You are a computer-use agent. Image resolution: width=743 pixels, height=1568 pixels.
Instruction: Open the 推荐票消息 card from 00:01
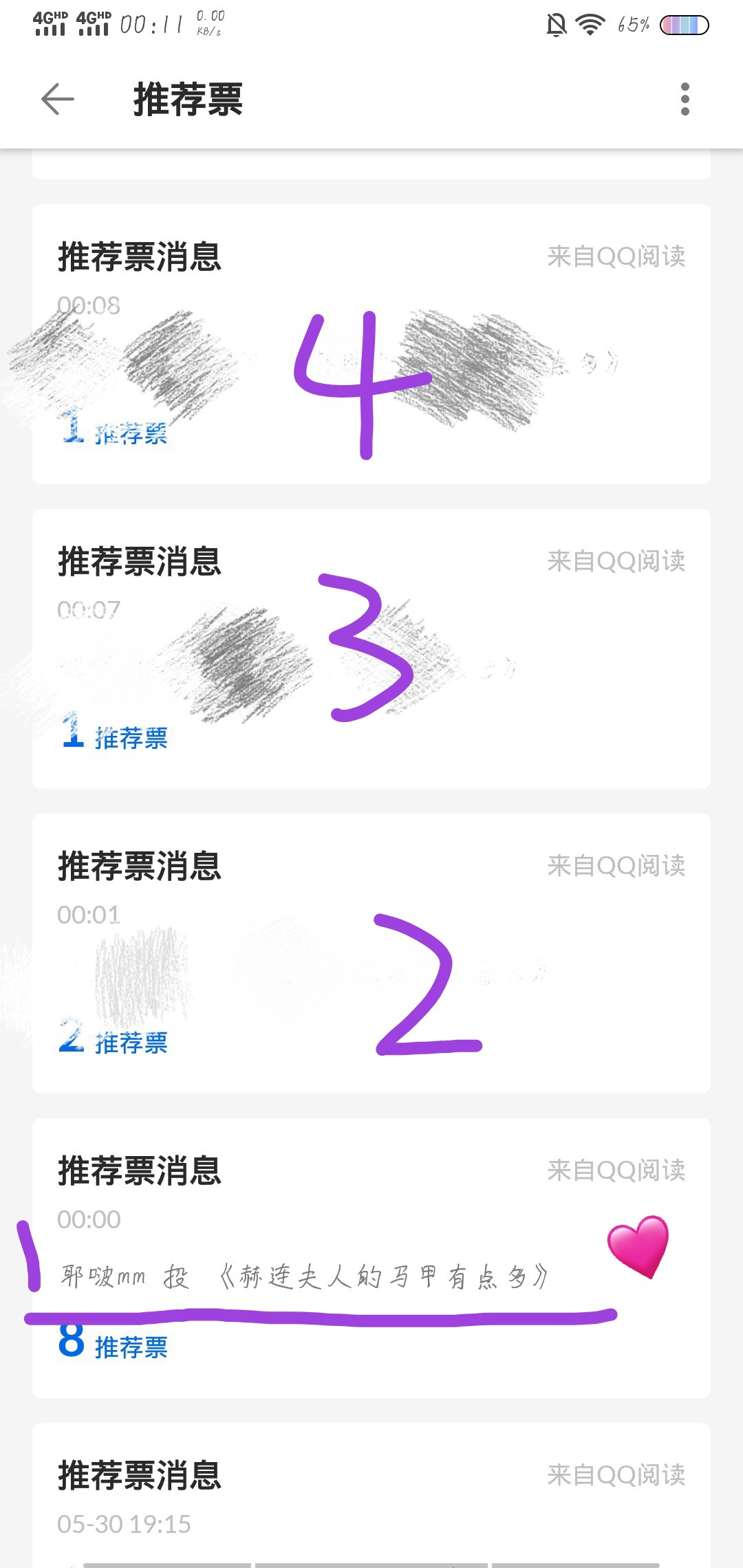coord(371,953)
